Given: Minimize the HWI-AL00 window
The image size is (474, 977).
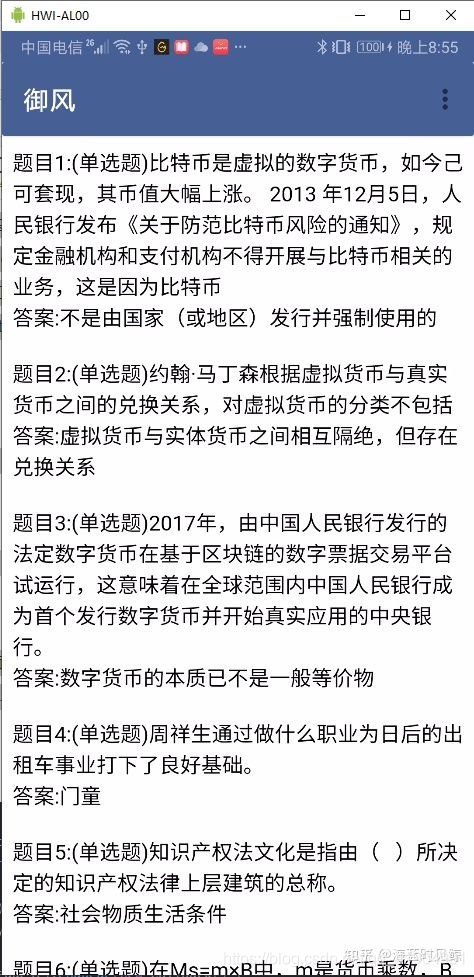Looking at the screenshot, I should (x=360, y=15).
